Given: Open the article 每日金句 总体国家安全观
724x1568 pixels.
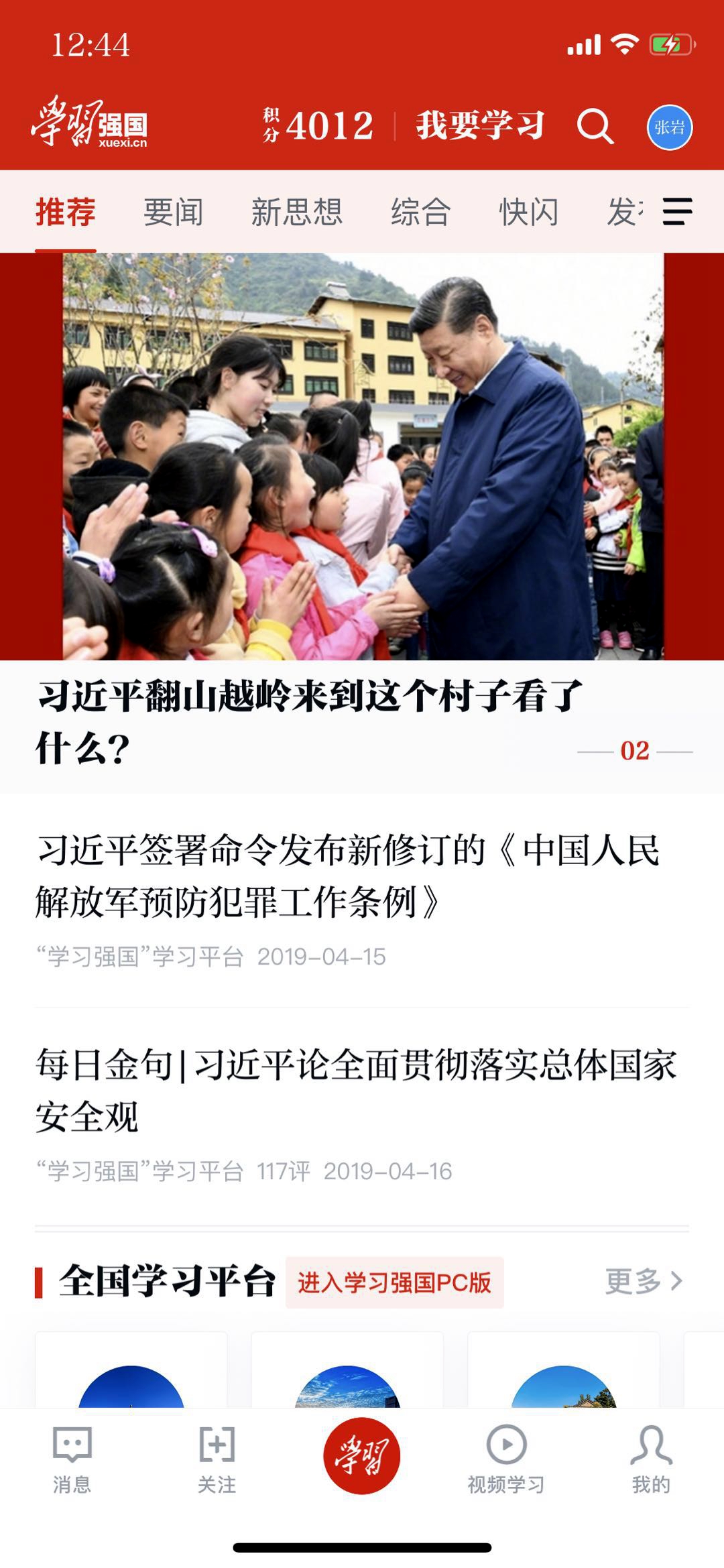Looking at the screenshot, I should [x=355, y=1090].
